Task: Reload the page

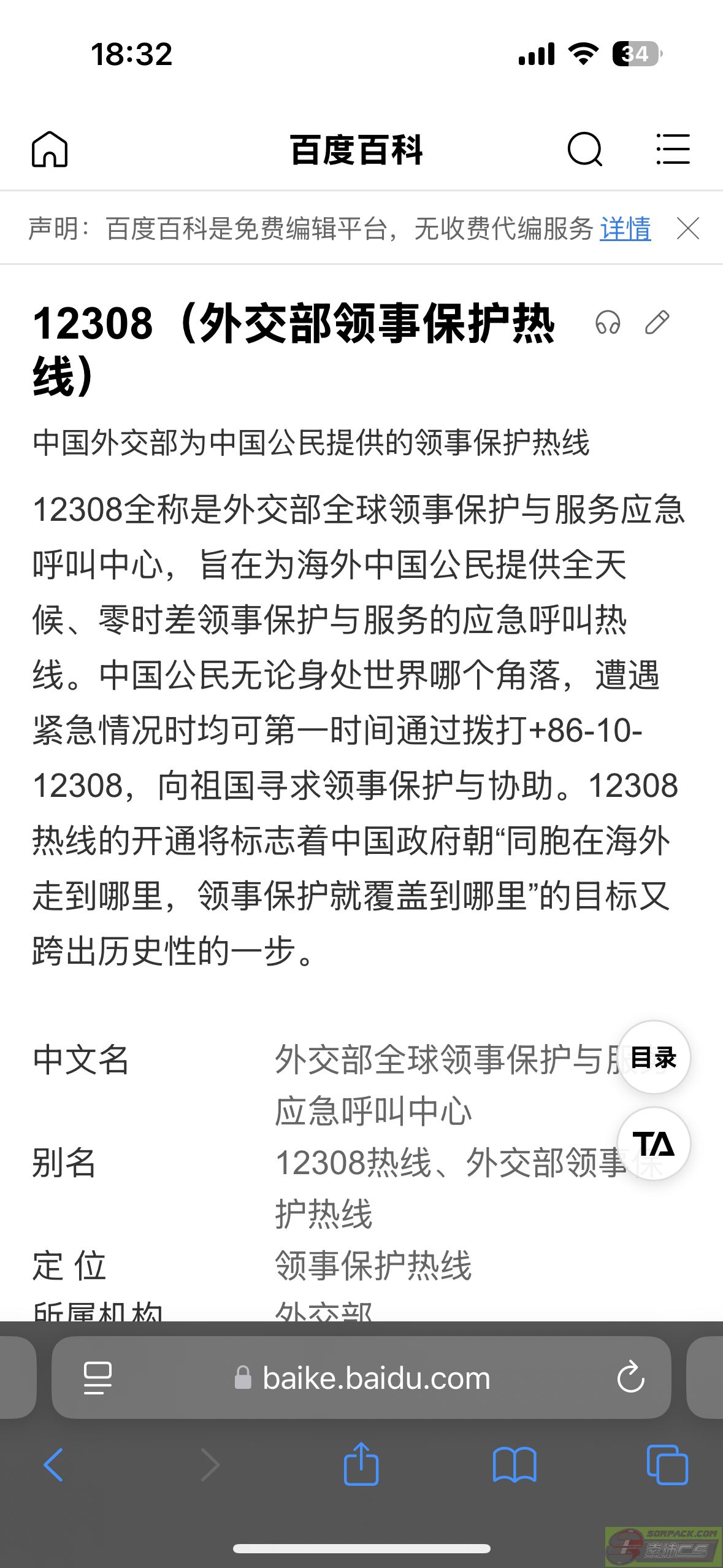Action: pos(630,1378)
